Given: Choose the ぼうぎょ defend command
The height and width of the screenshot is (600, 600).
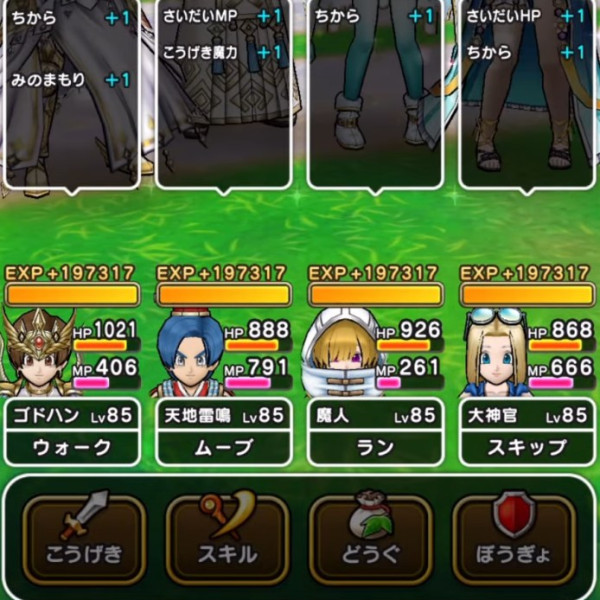Looking at the screenshot, I should click(x=514, y=539).
